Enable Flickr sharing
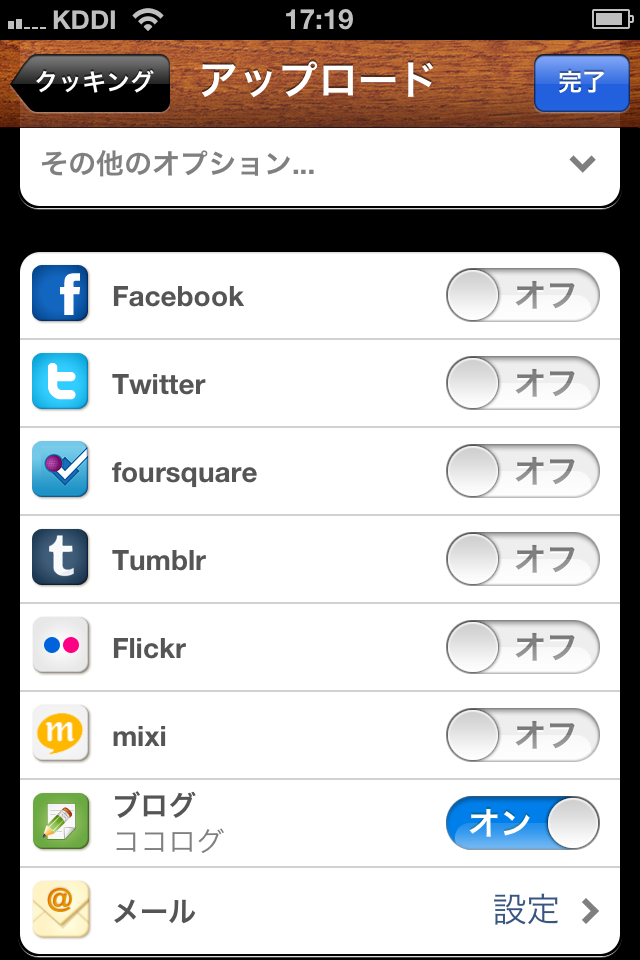 pos(522,648)
